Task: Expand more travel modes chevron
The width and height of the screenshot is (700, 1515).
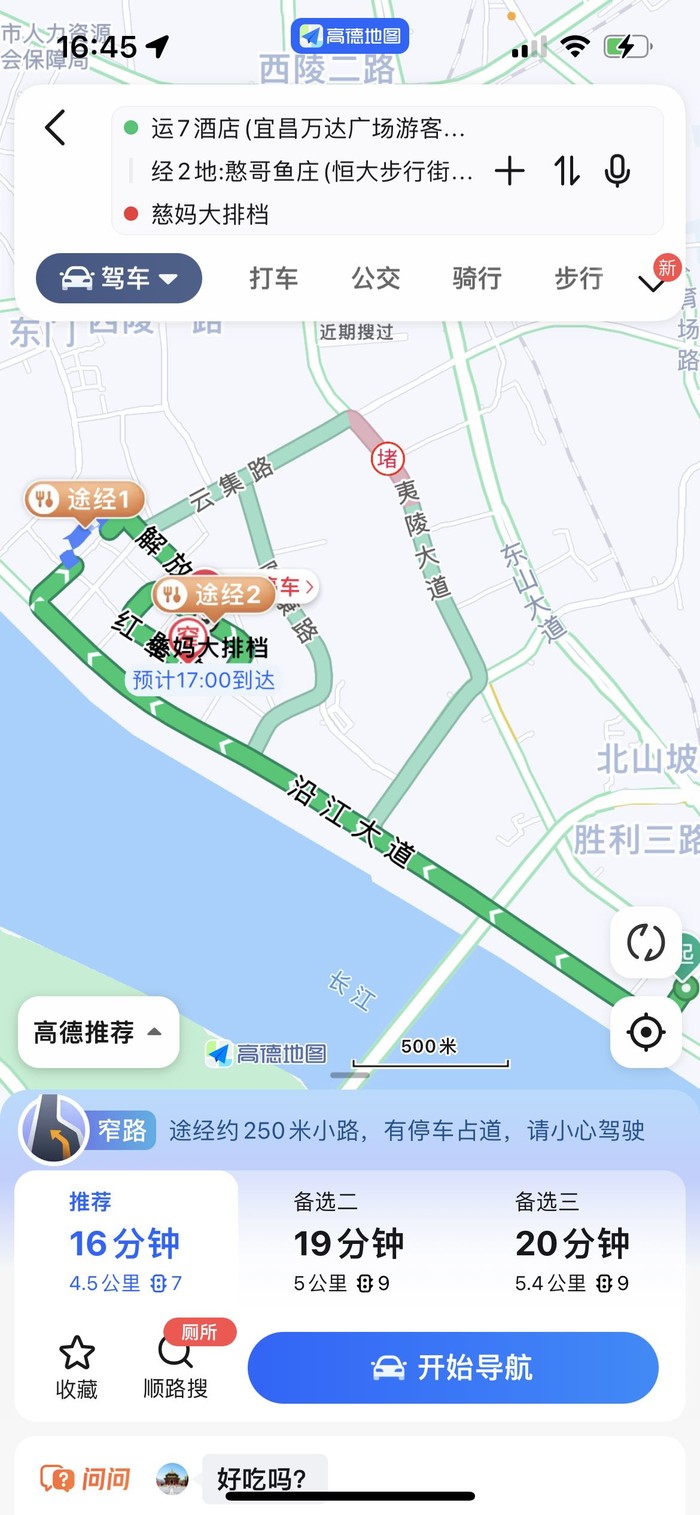Action: [652, 284]
